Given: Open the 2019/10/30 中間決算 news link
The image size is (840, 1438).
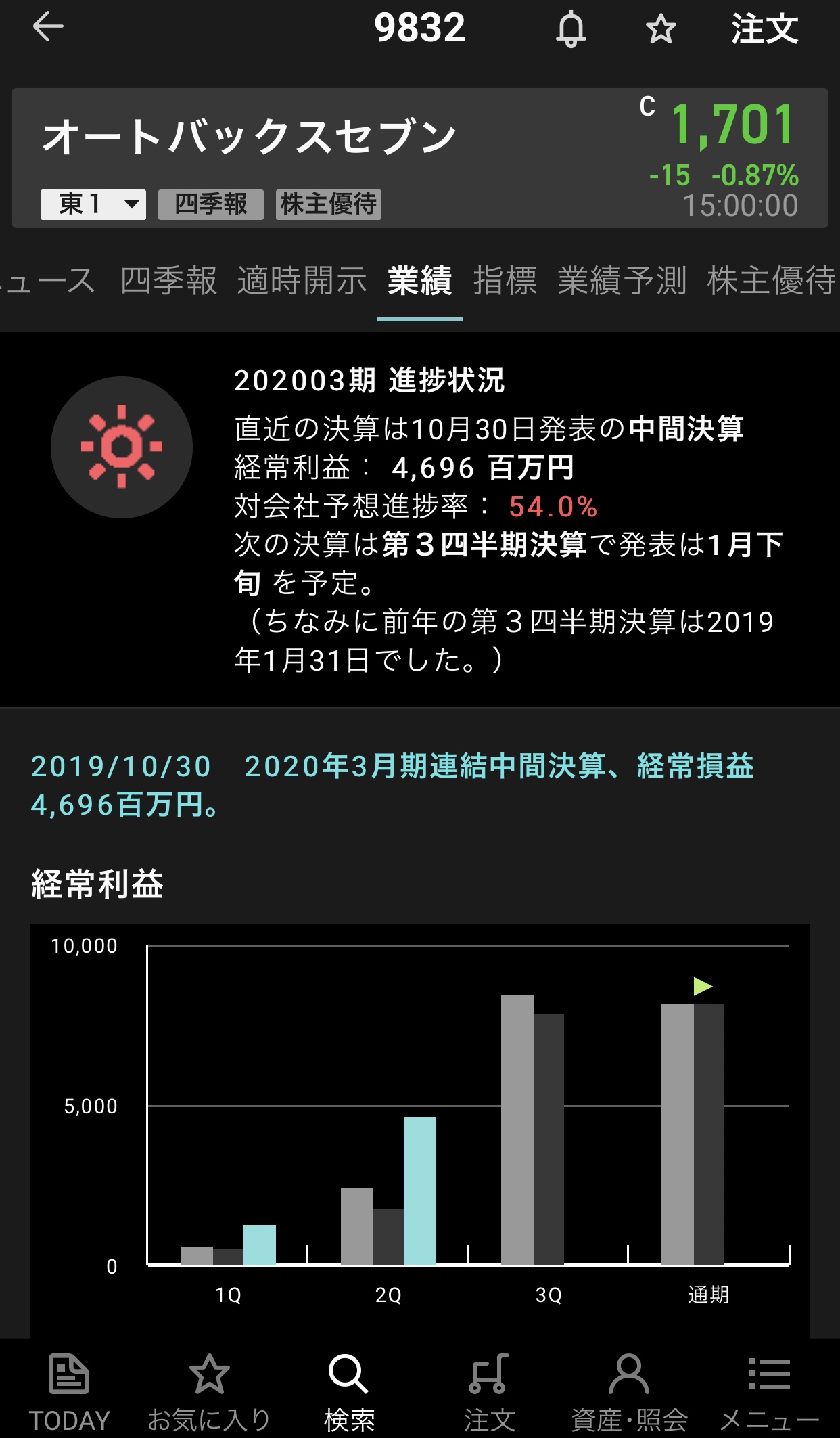Looking at the screenshot, I should click(x=392, y=785).
